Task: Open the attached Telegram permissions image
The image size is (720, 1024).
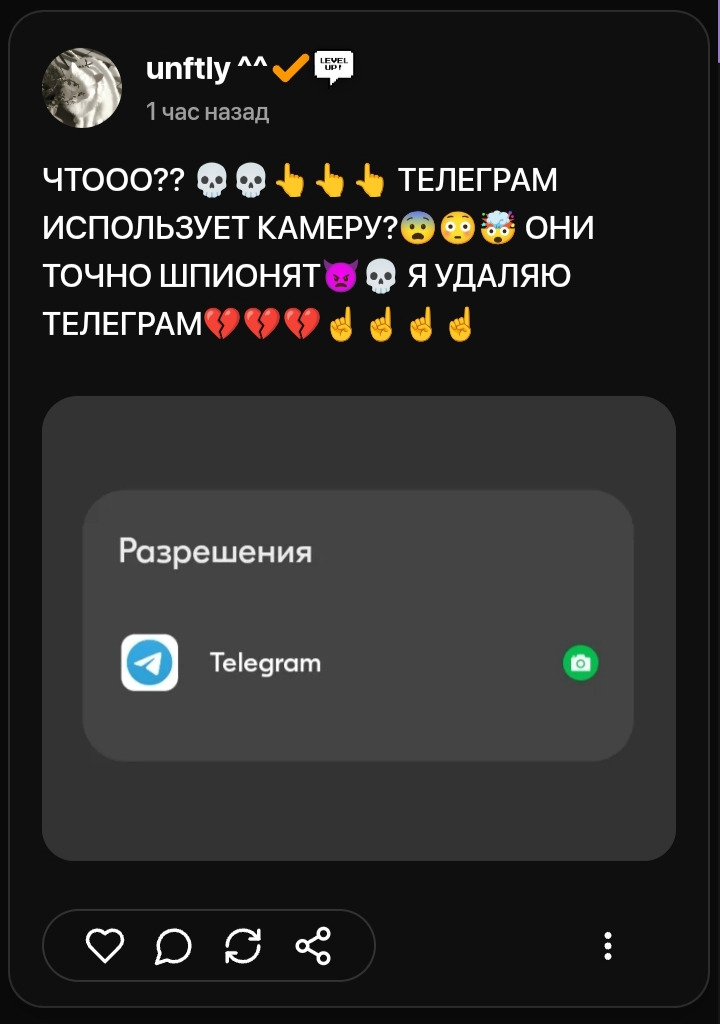Action: [x=358, y=627]
